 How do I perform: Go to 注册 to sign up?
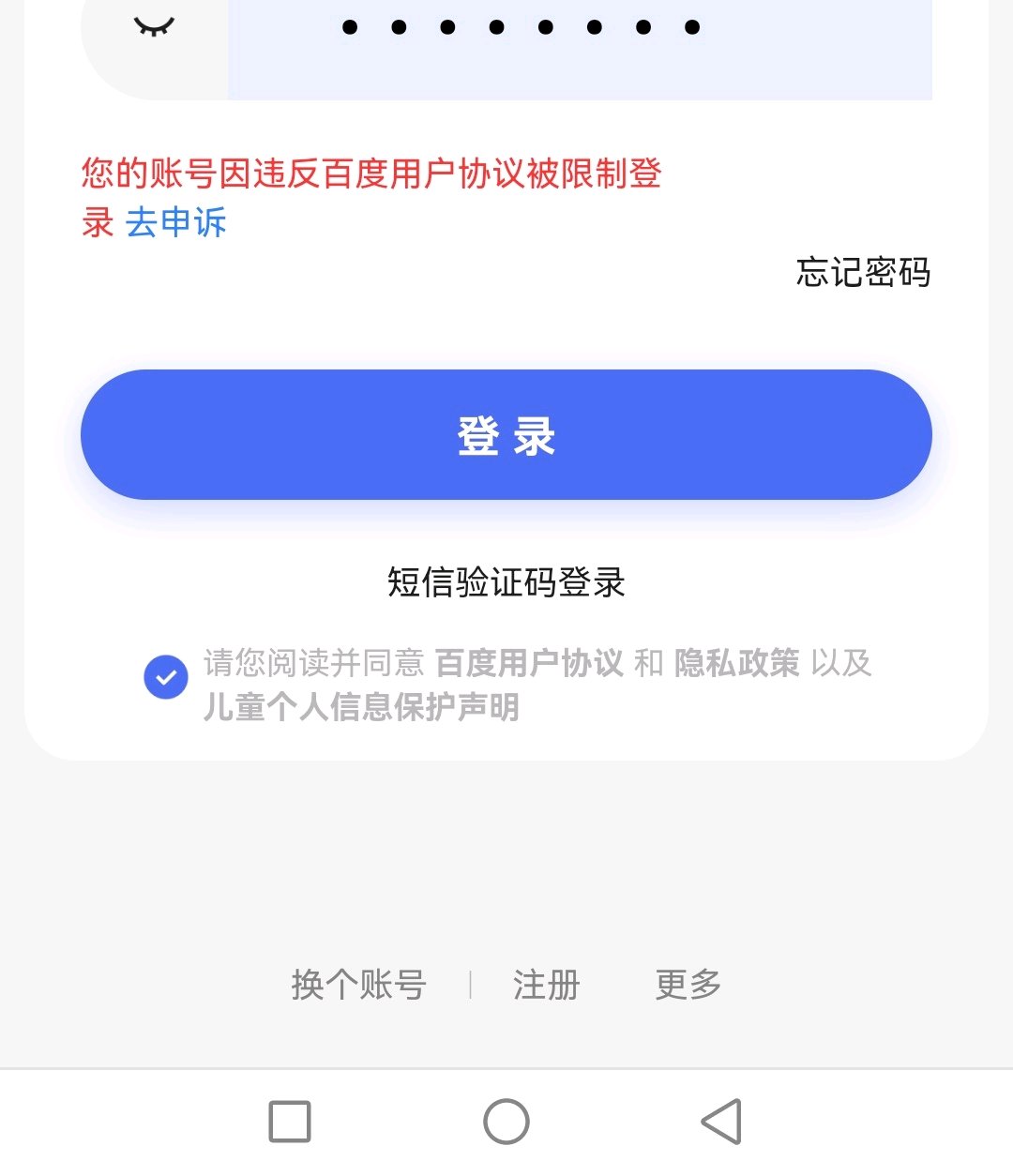[x=547, y=985]
